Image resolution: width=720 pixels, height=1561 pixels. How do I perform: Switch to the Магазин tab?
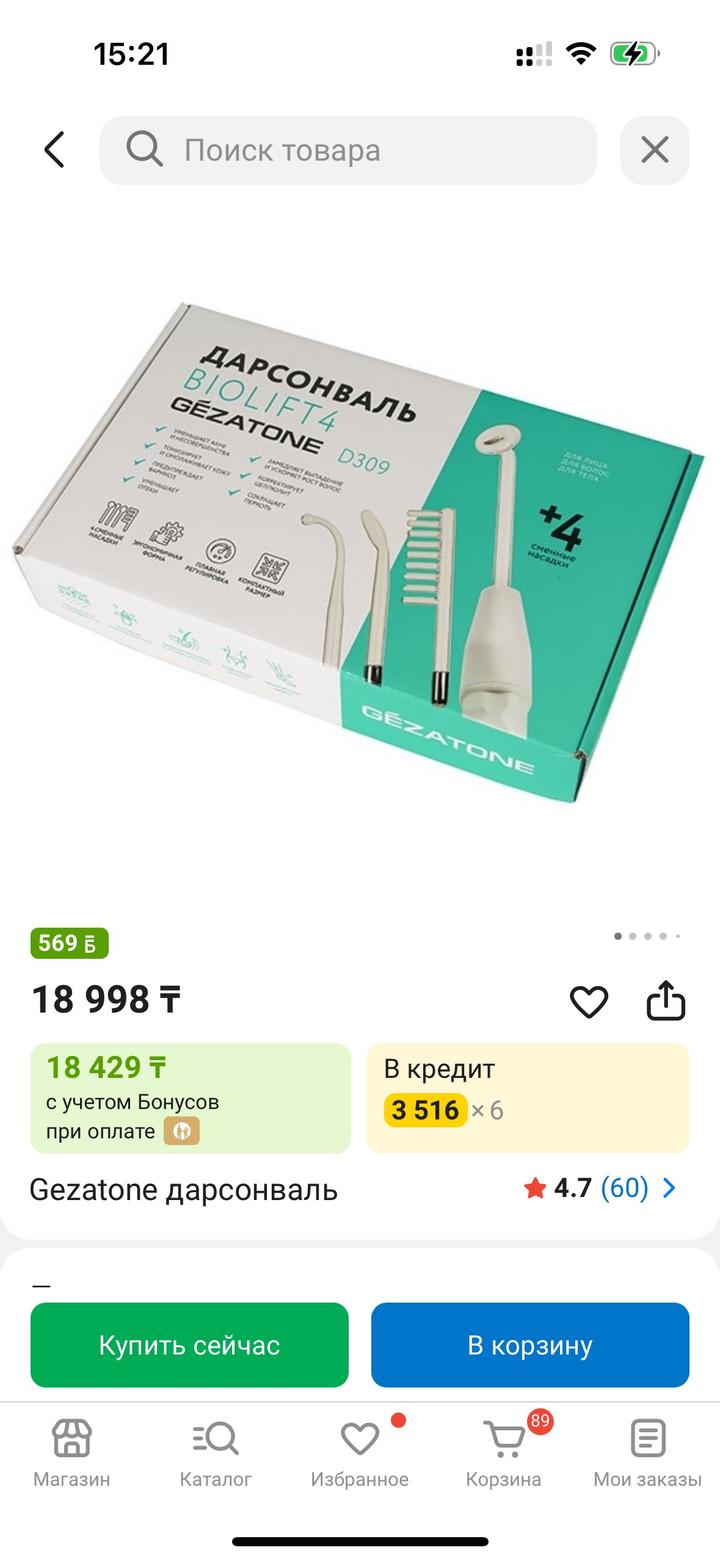(x=72, y=1452)
